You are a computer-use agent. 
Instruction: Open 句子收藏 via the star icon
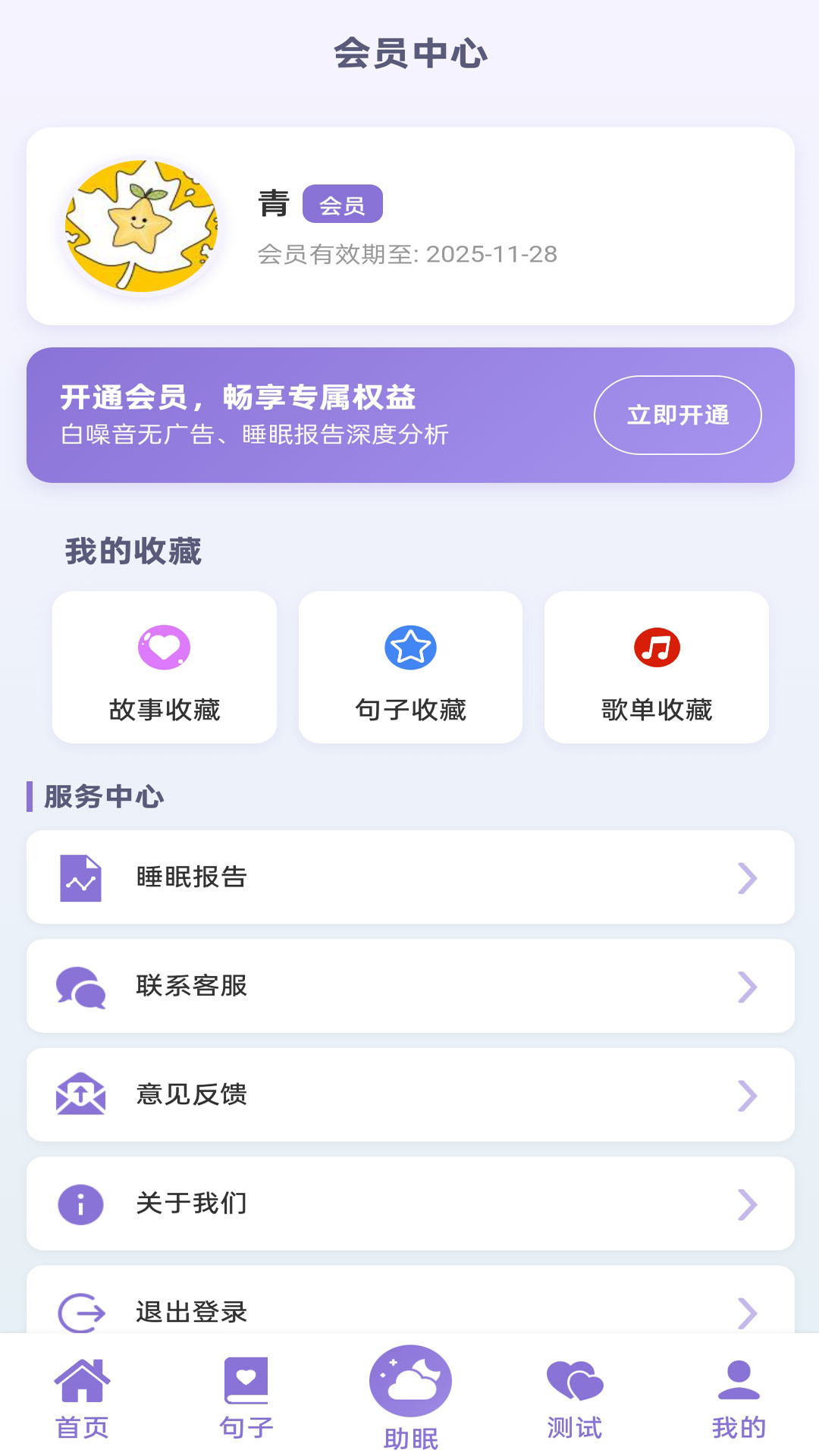409,647
